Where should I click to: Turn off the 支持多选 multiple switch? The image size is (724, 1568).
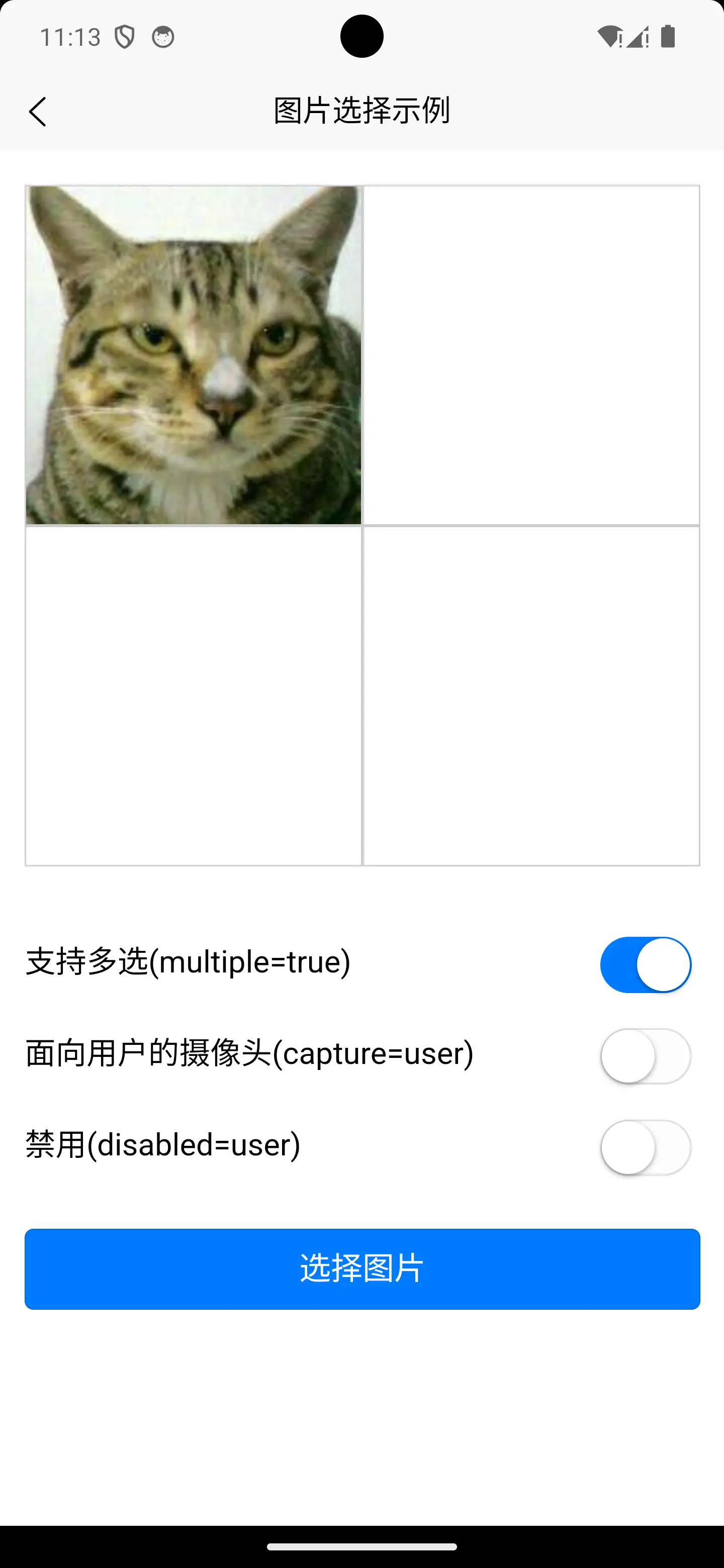(646, 965)
